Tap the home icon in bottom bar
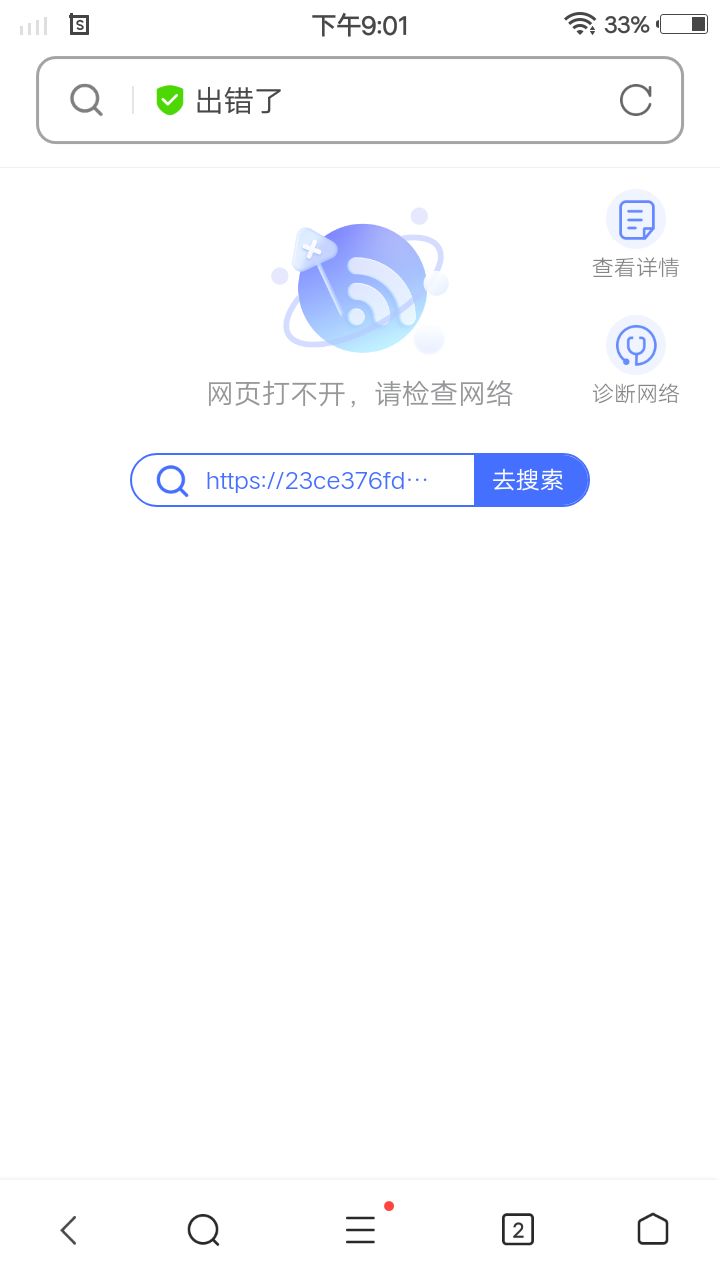Viewport: 720px width, 1280px height. 652,1229
